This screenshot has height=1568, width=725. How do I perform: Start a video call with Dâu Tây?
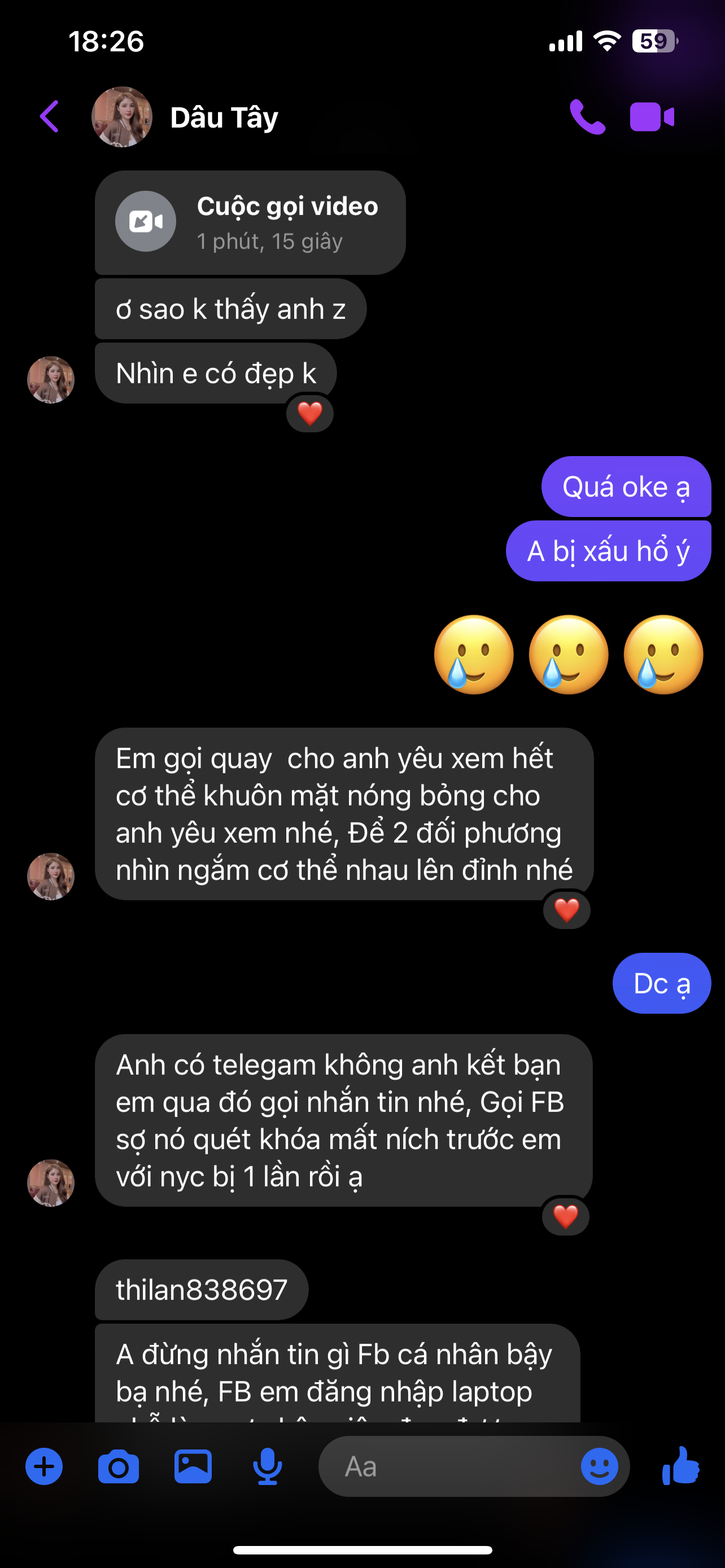click(x=652, y=116)
